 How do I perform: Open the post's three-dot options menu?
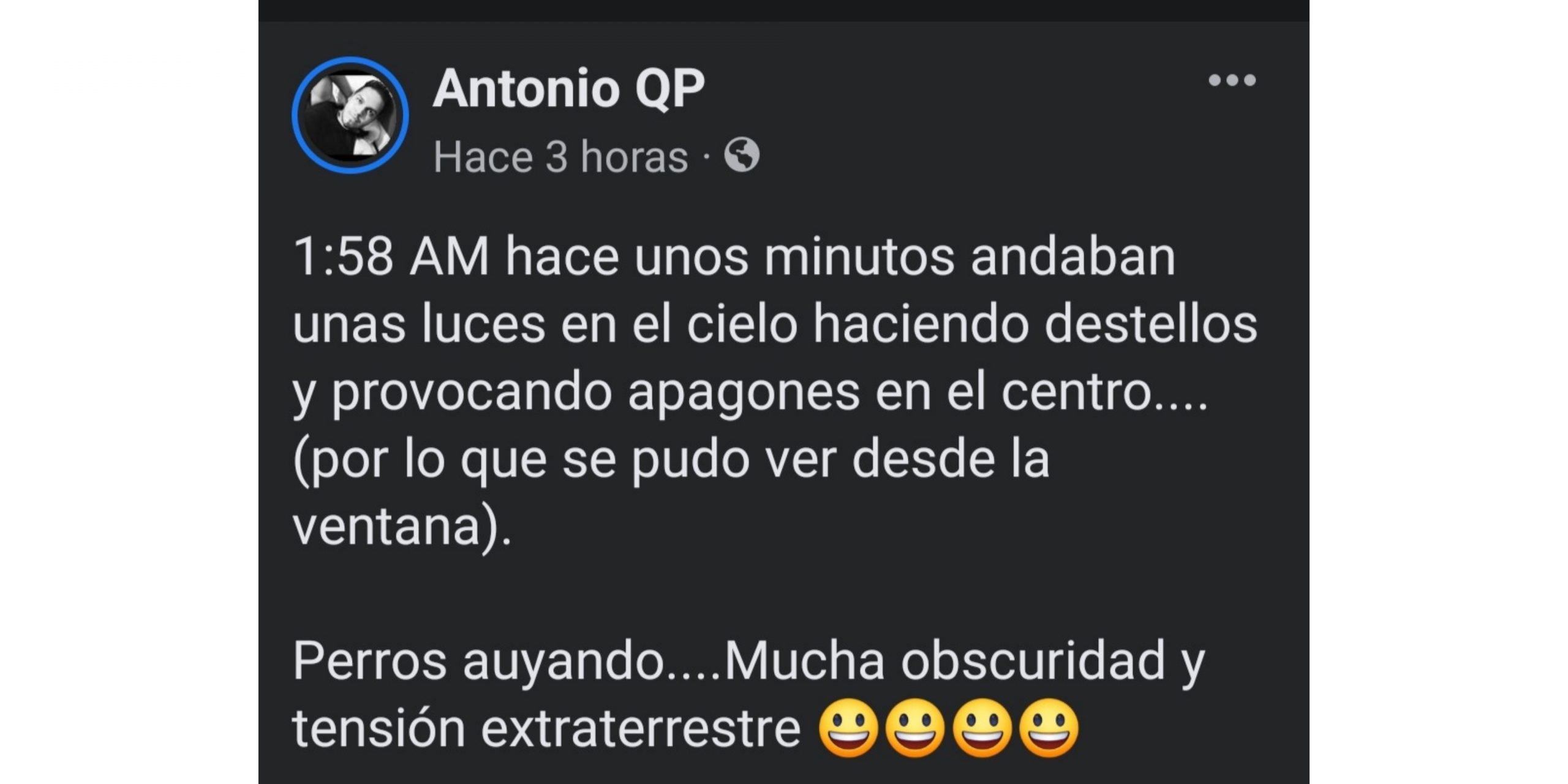coord(1232,80)
